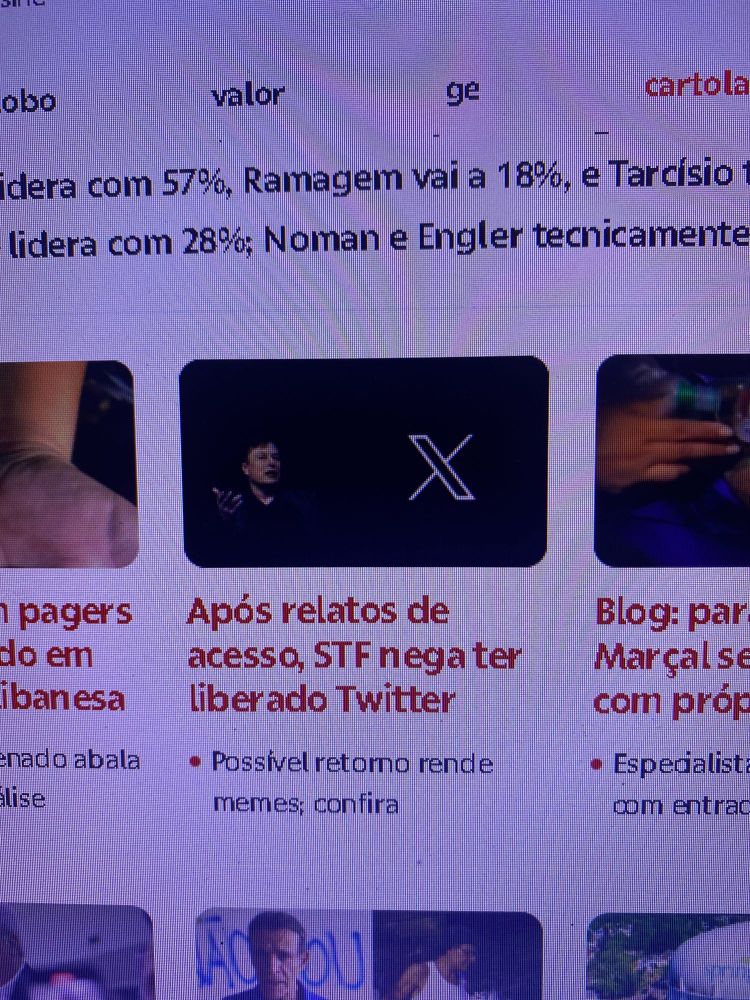750x1000 pixels.
Task: Open headline about Noman e Engler
Action: (x=375, y=239)
